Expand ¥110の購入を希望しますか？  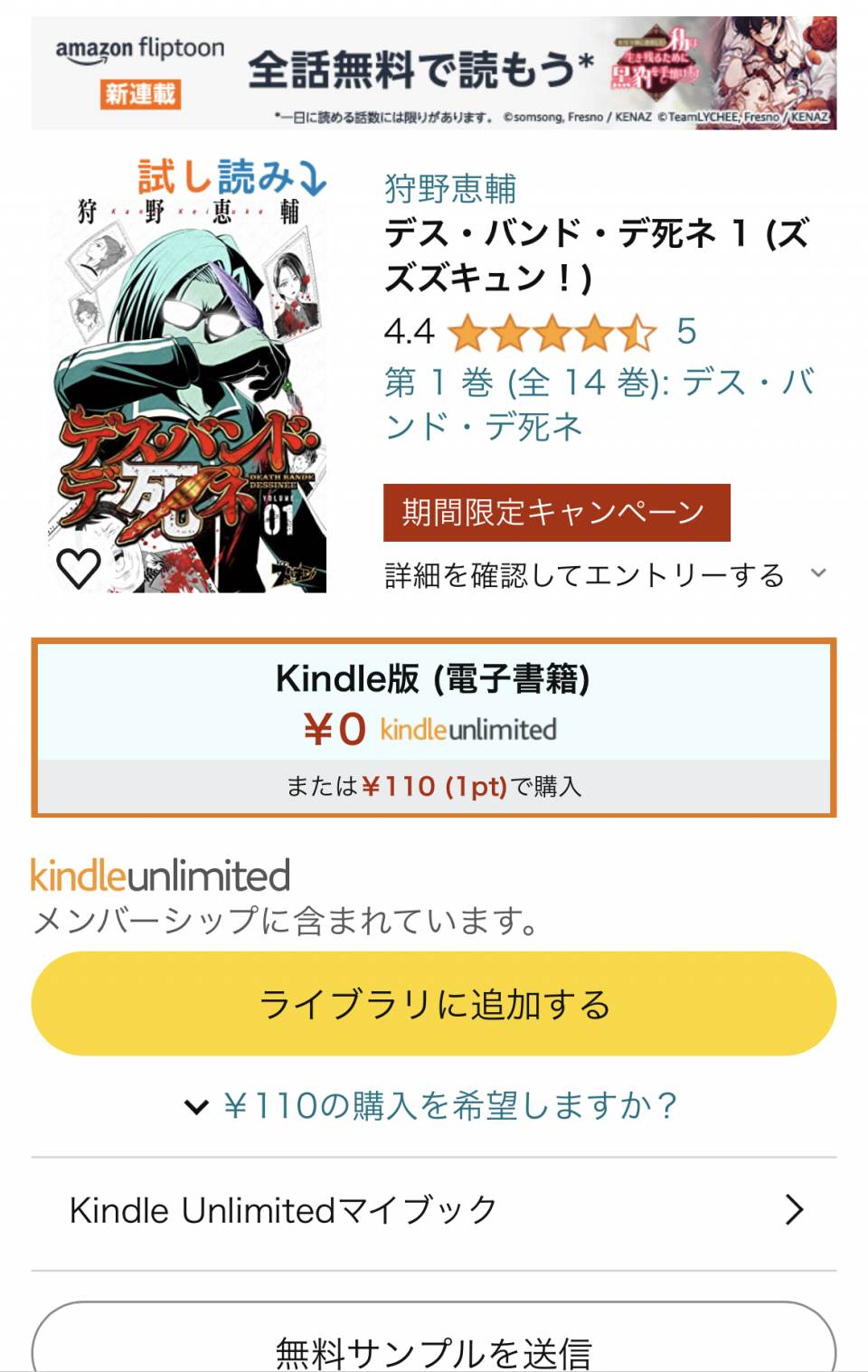(433, 1105)
